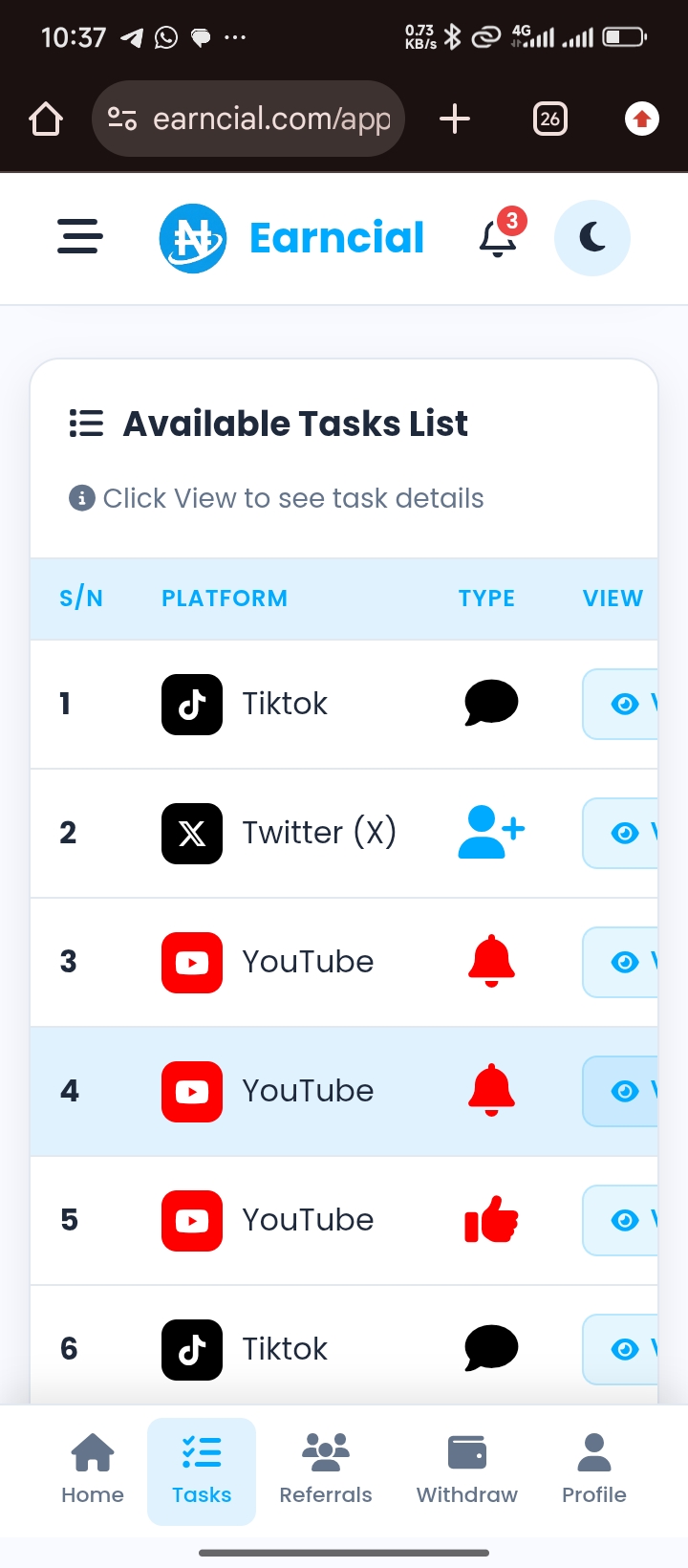Tap the upload progress arrow in the toolbar
The width and height of the screenshot is (688, 1568).
[640, 119]
